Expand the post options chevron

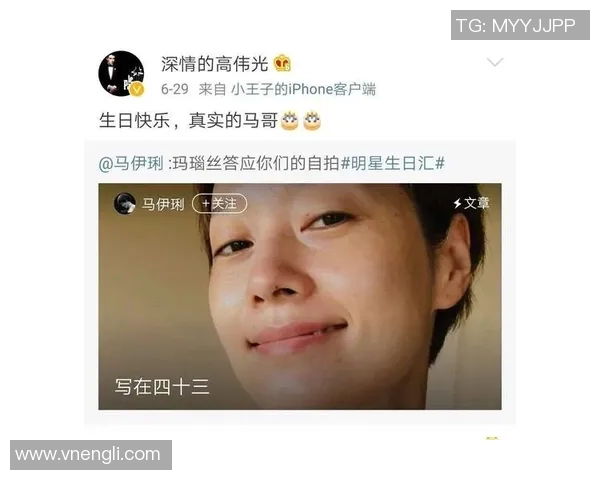pos(494,63)
